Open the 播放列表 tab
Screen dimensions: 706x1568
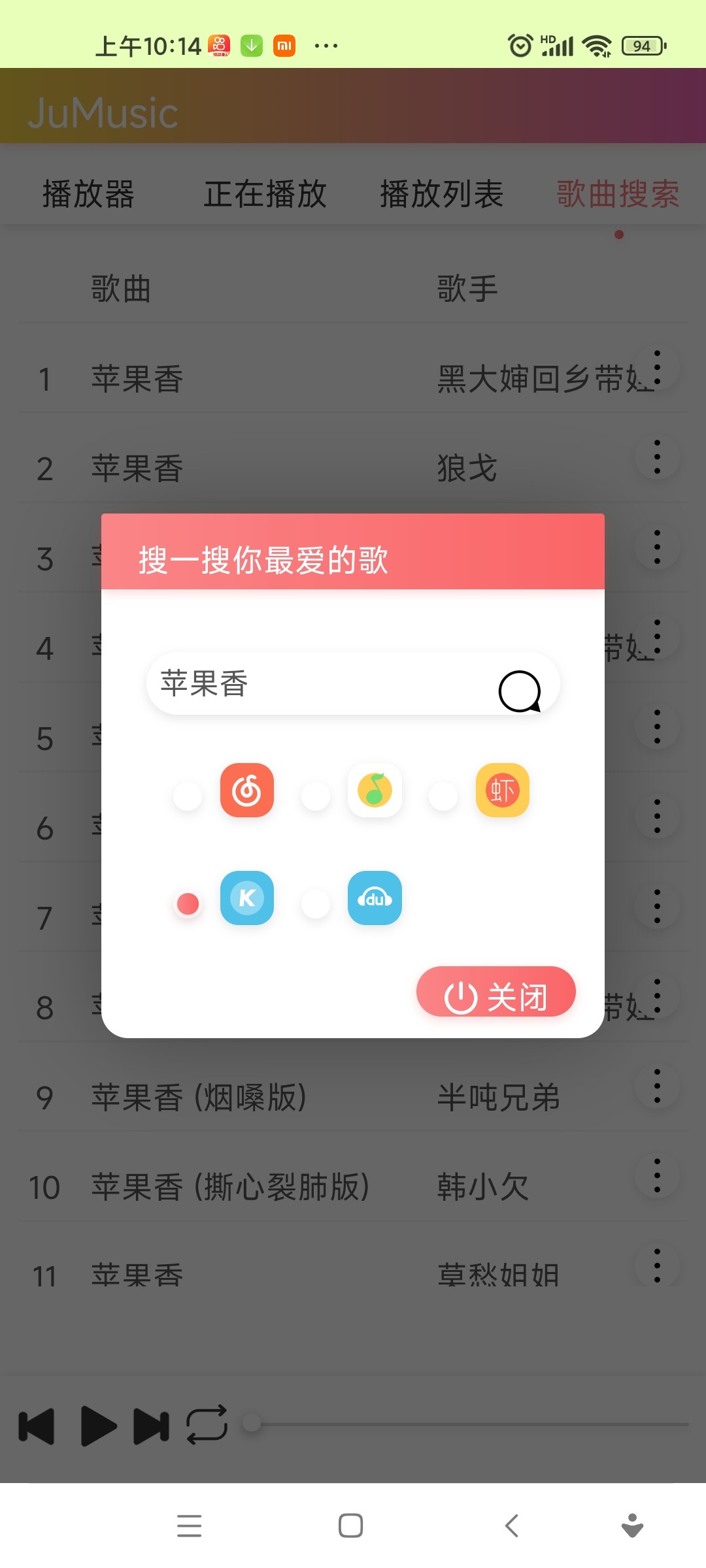442,194
